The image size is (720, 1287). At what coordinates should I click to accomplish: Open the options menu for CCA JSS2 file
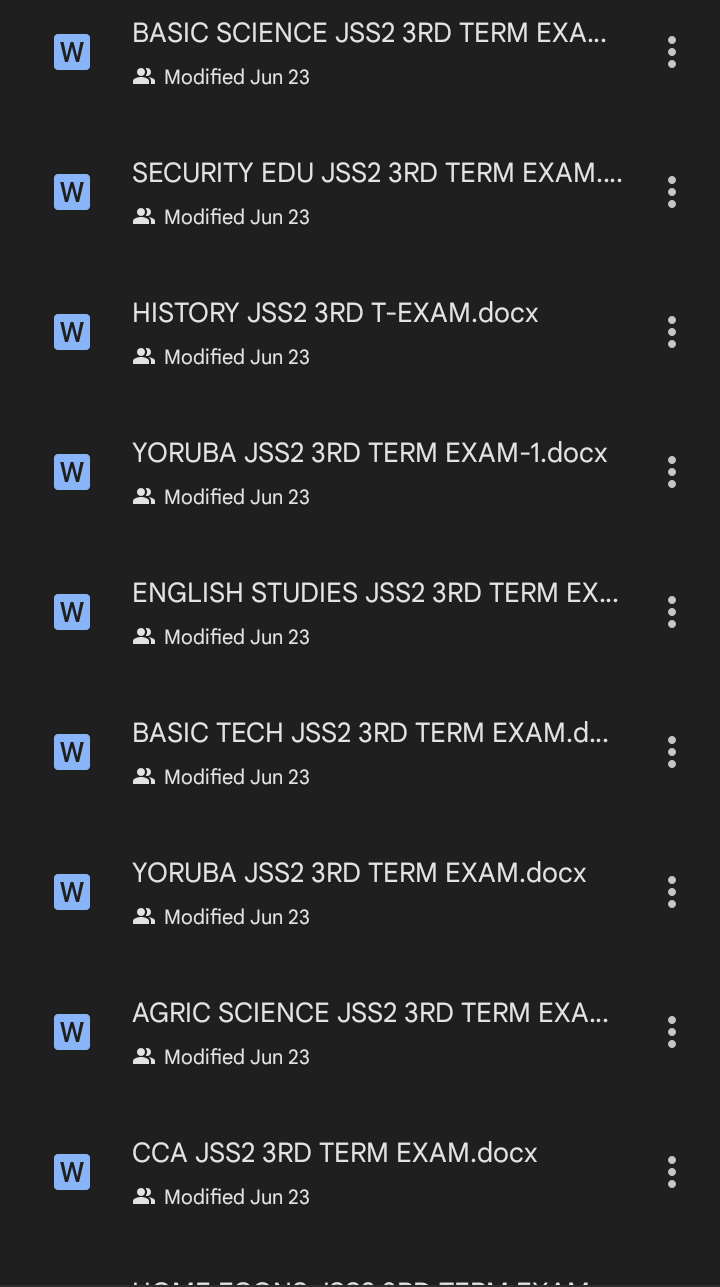(x=671, y=1172)
